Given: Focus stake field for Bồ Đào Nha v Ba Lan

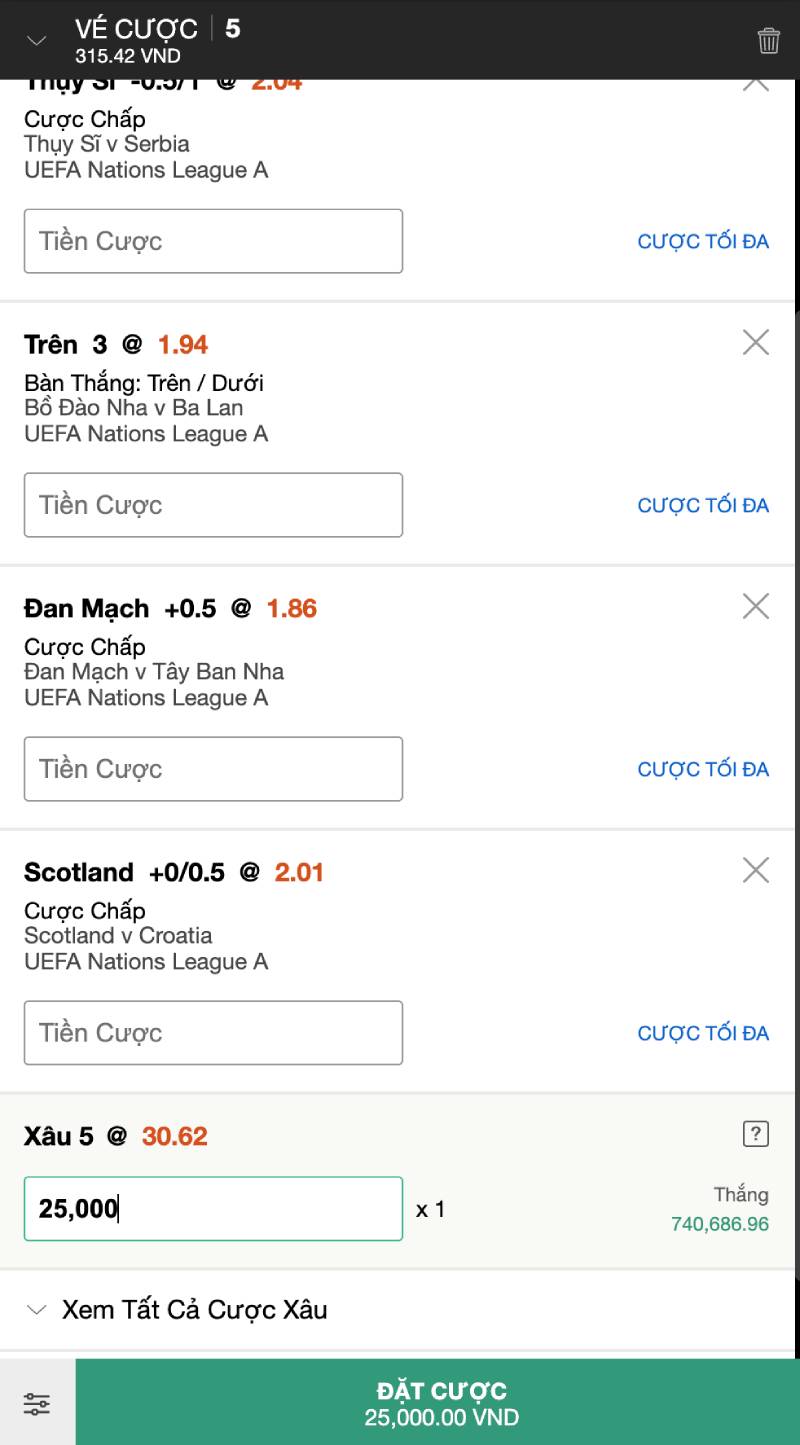Looking at the screenshot, I should [x=213, y=505].
